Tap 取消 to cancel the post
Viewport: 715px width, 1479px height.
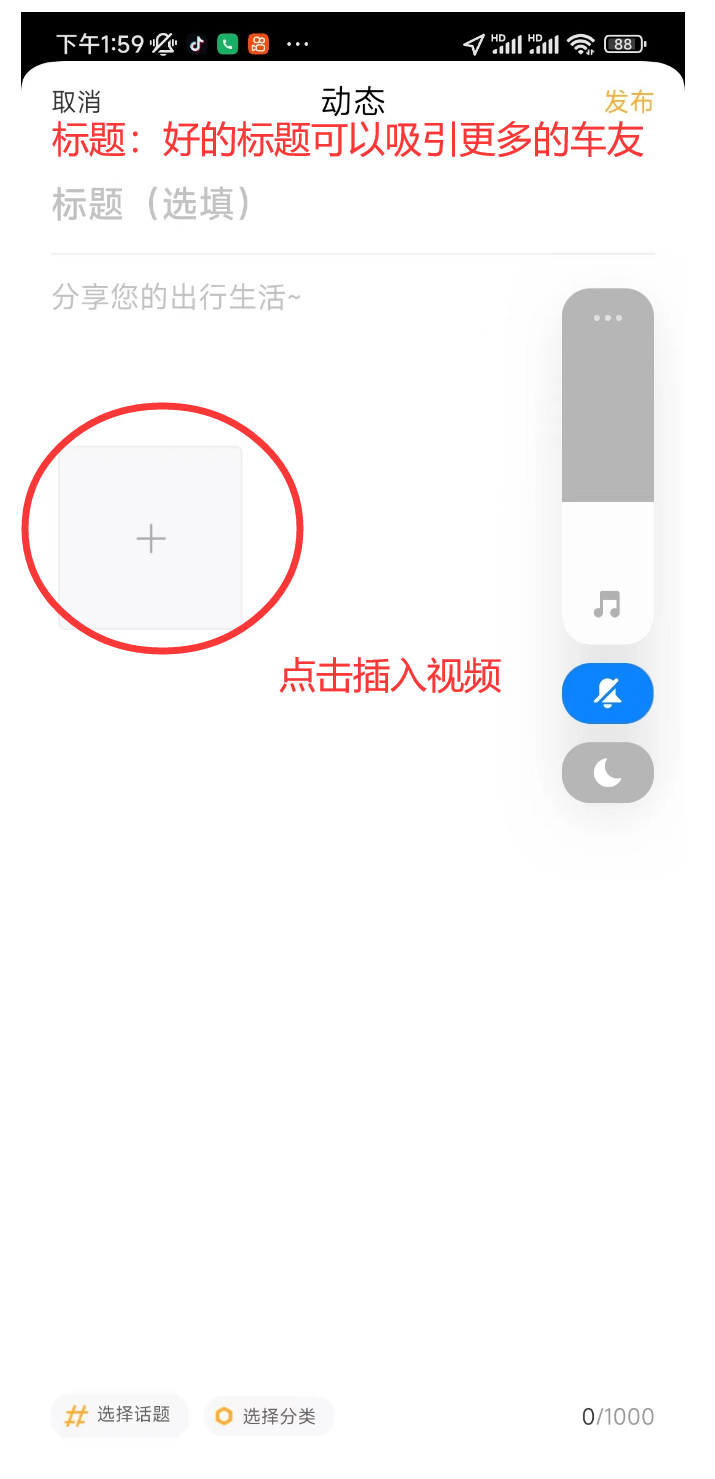pos(76,102)
